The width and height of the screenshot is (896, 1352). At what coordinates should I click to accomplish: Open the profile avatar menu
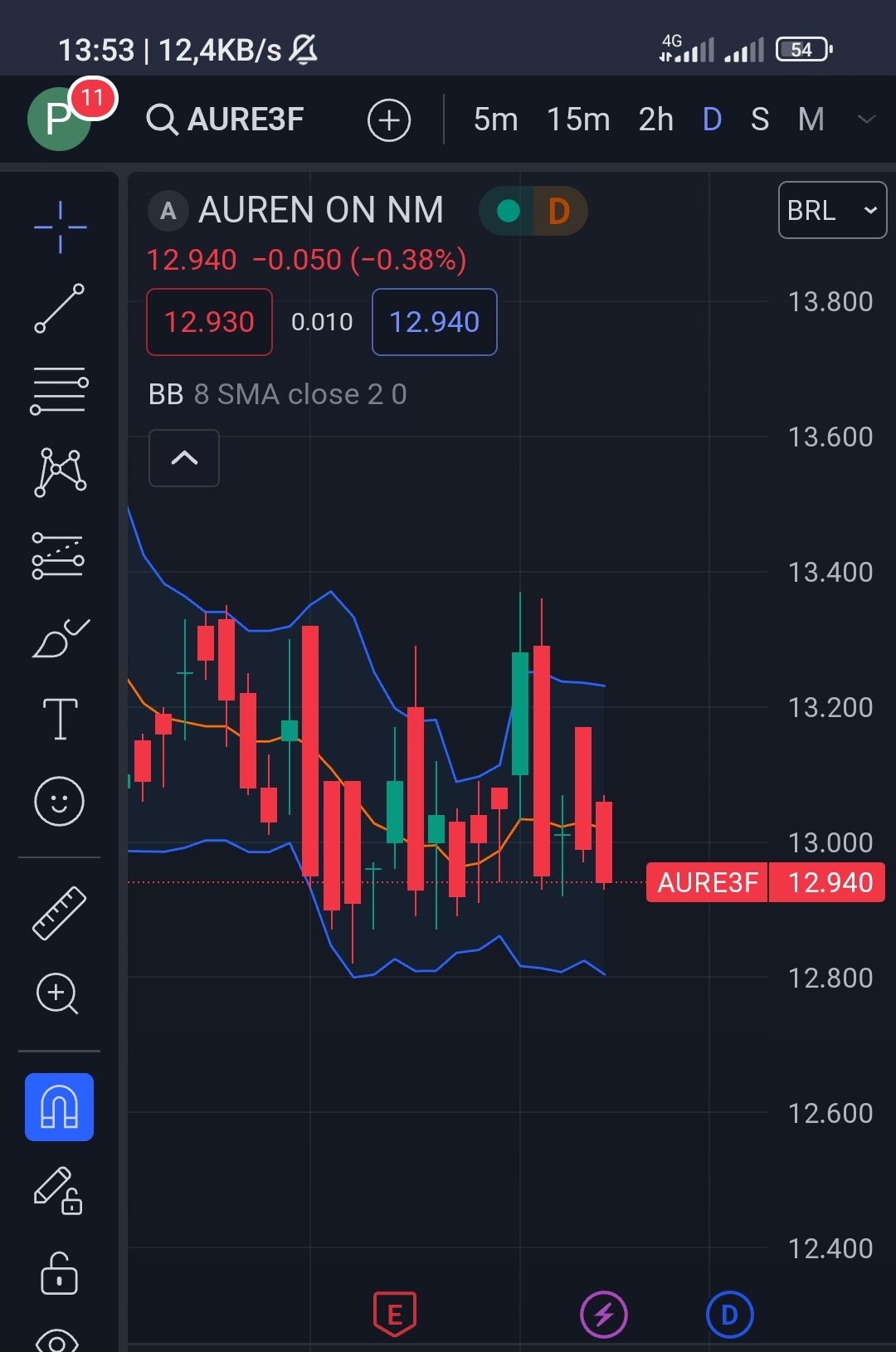(x=59, y=120)
